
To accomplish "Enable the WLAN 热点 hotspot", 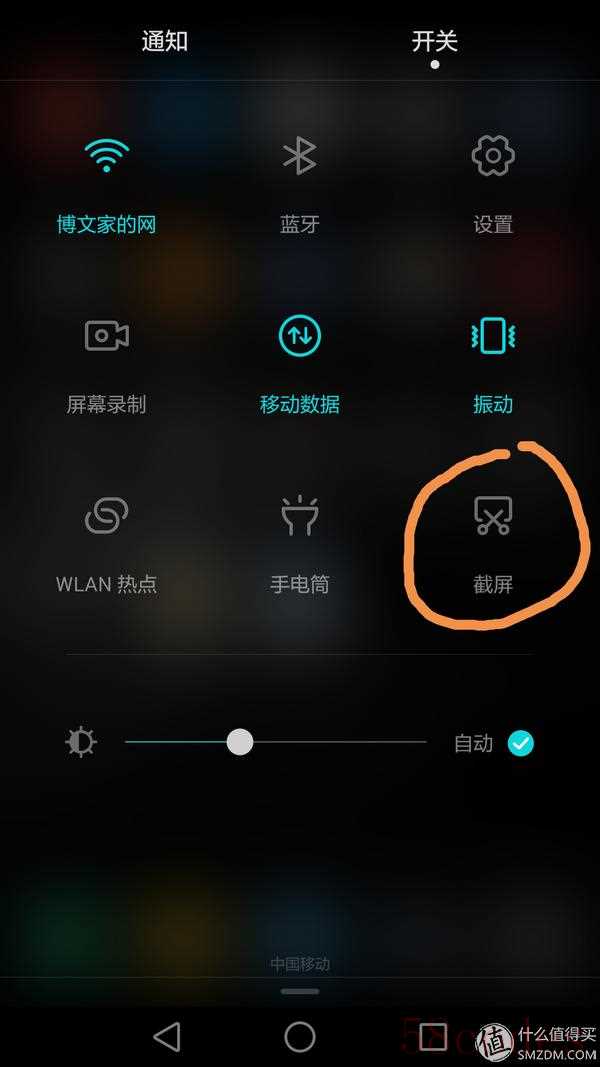I will [x=106, y=516].
